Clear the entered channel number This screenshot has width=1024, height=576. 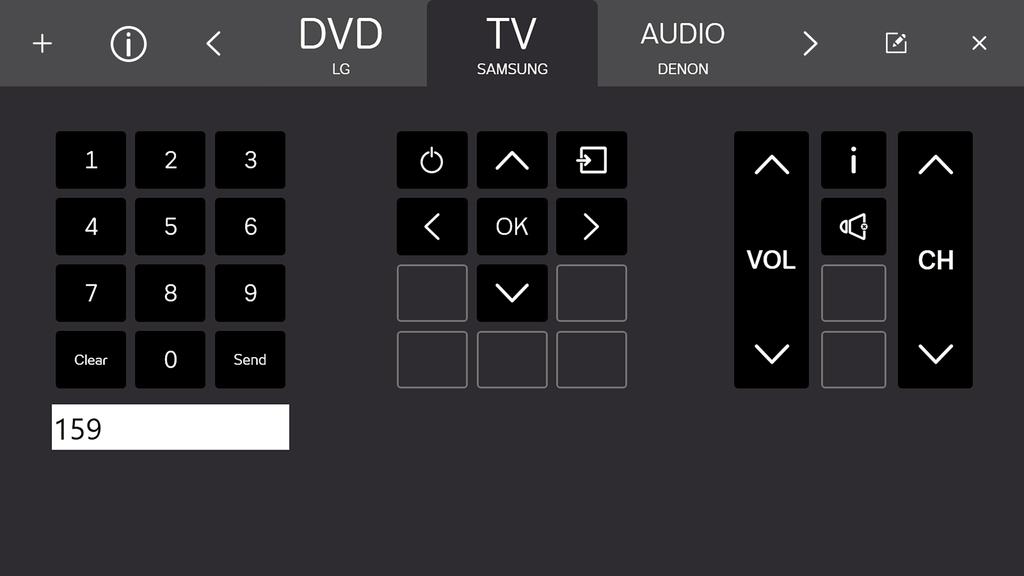click(x=90, y=359)
